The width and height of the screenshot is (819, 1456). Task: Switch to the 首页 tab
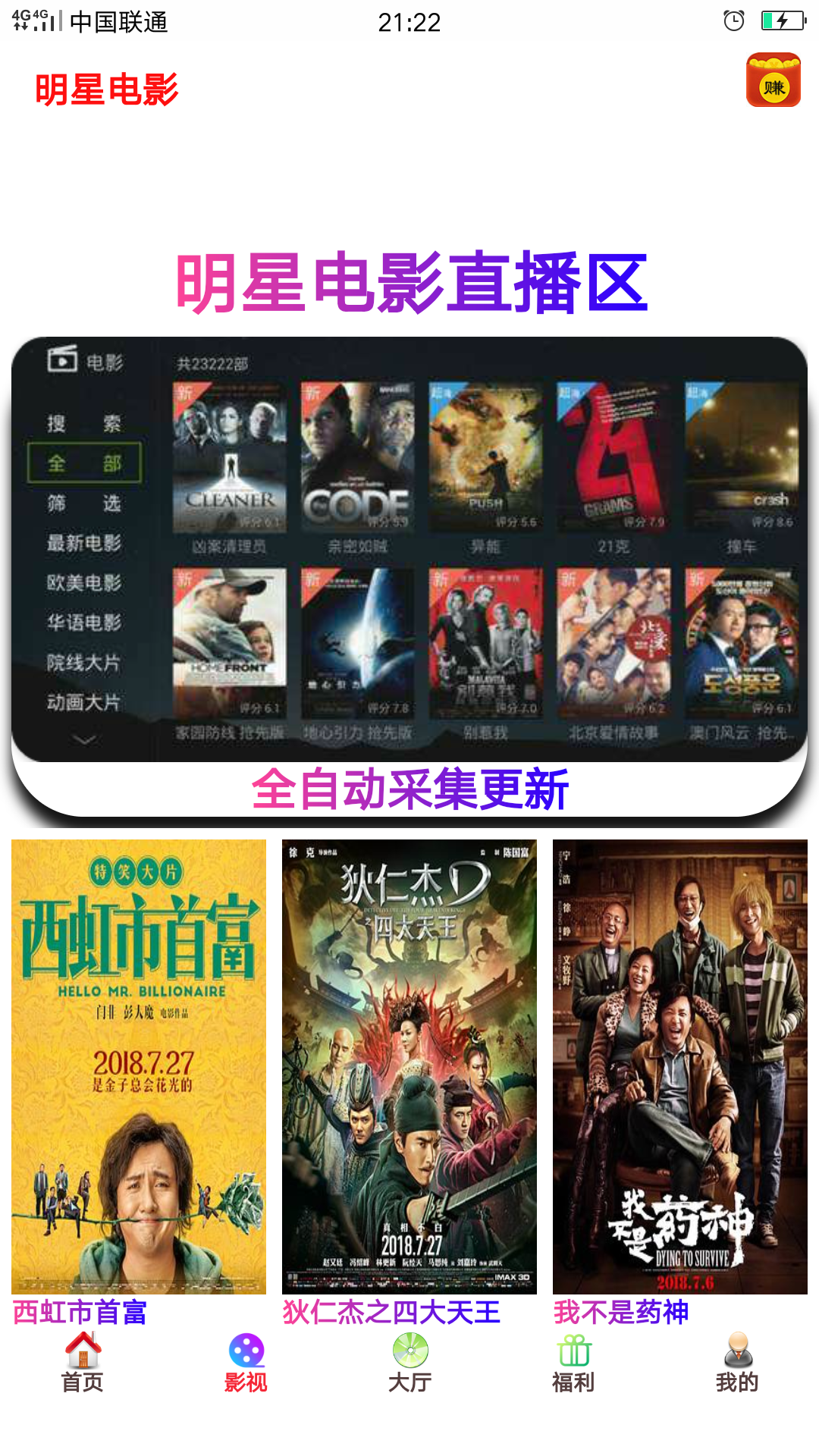coord(82,1363)
